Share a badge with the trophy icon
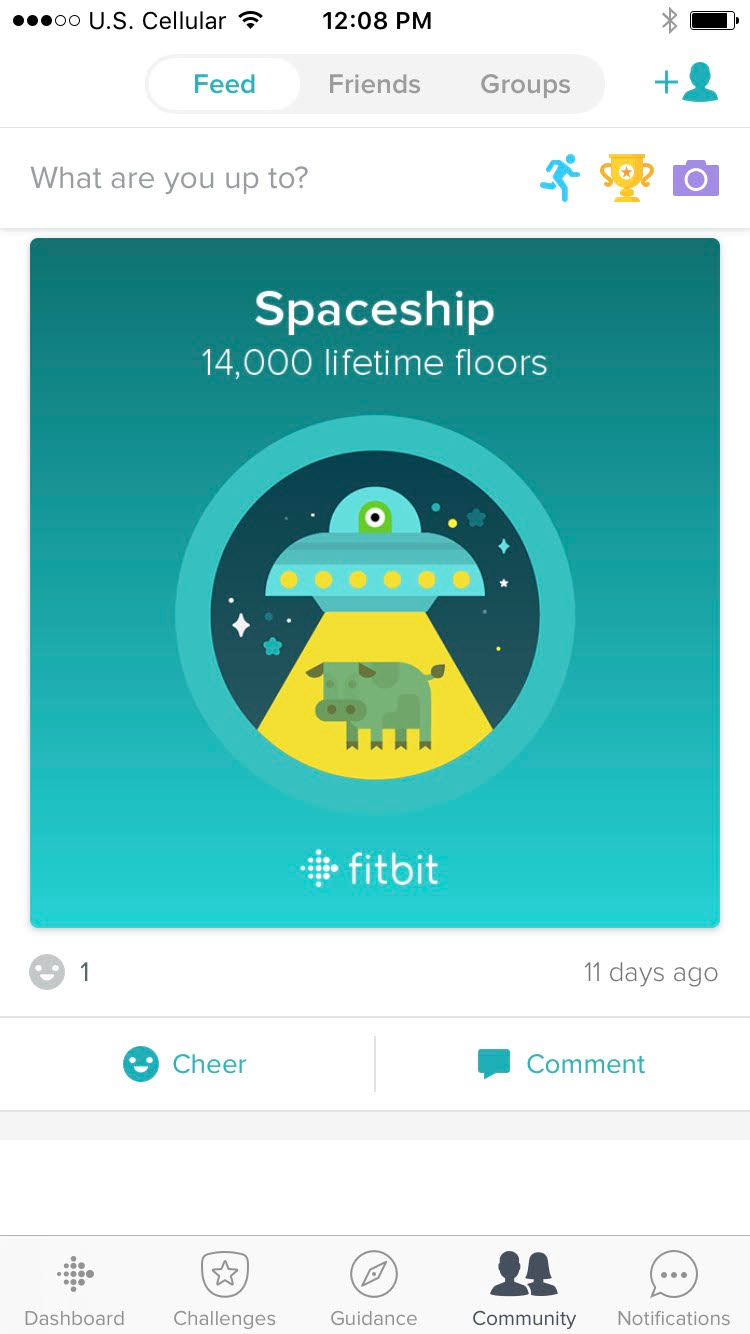 [626, 178]
